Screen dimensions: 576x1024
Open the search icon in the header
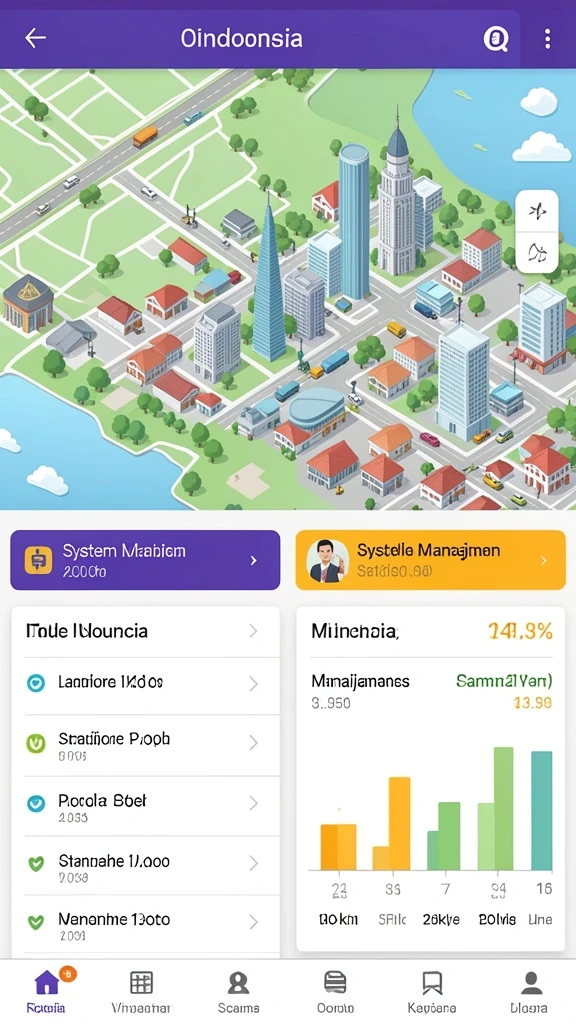point(496,39)
